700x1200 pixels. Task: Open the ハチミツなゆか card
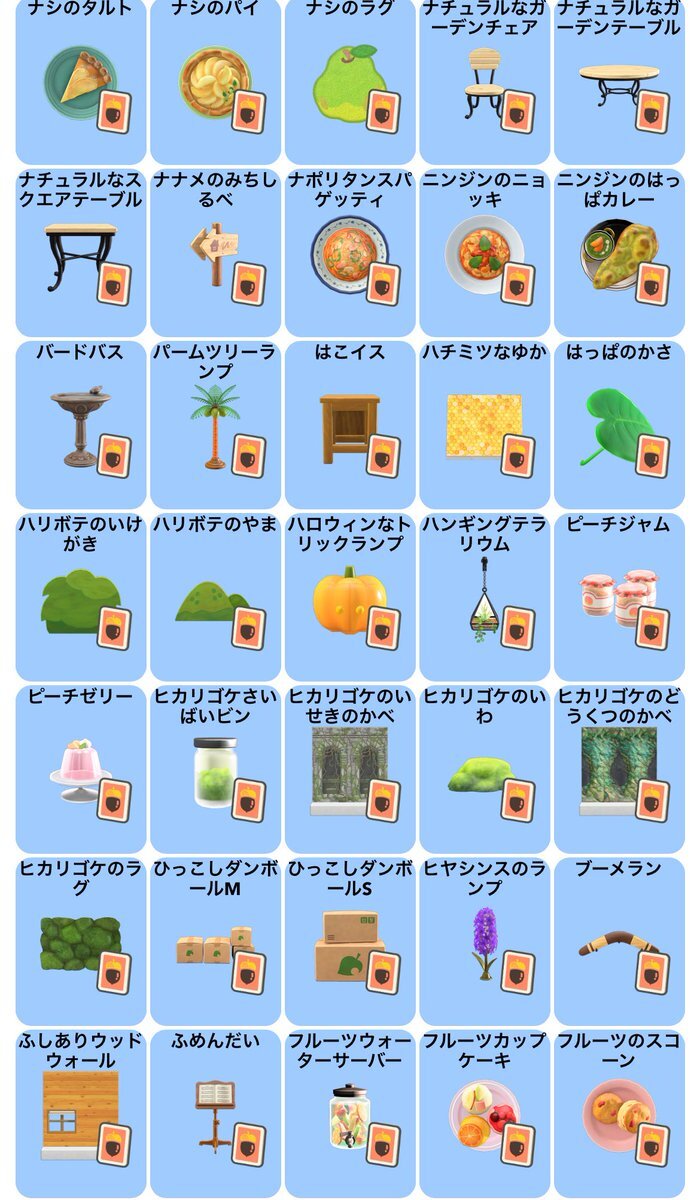[485, 425]
